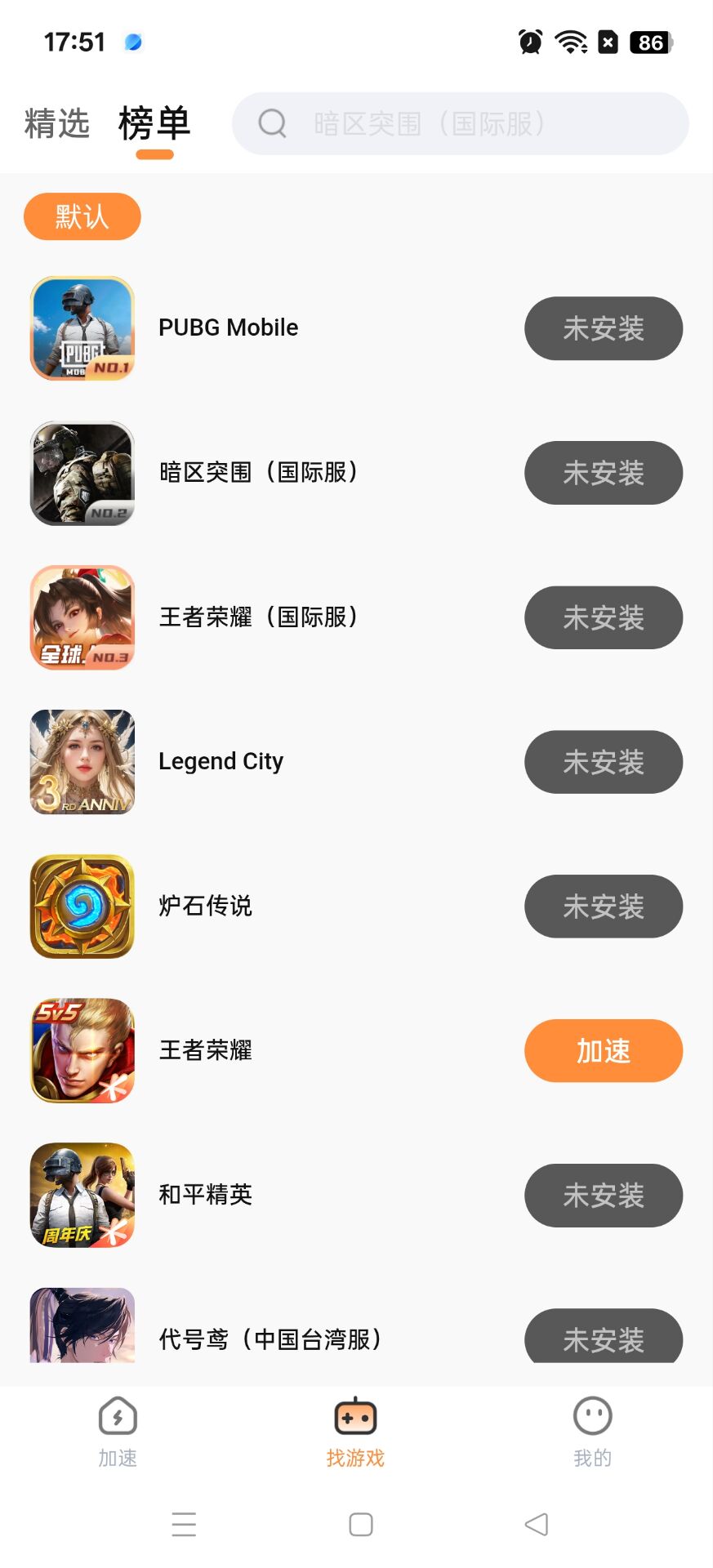Viewport: 713px width, 1568px height.
Task: Select the 找游戏 bottom tab
Action: pos(355,1432)
